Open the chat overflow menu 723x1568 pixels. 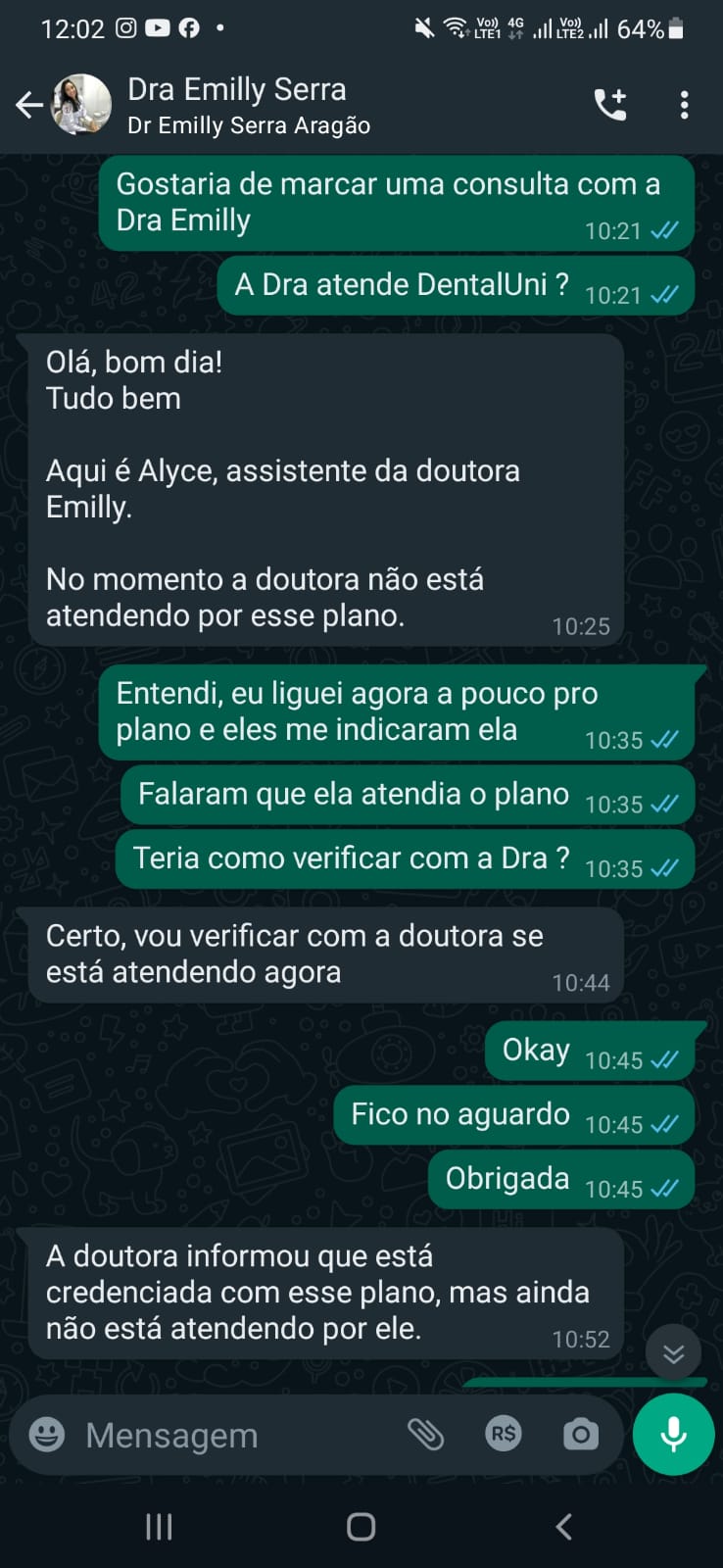684,105
